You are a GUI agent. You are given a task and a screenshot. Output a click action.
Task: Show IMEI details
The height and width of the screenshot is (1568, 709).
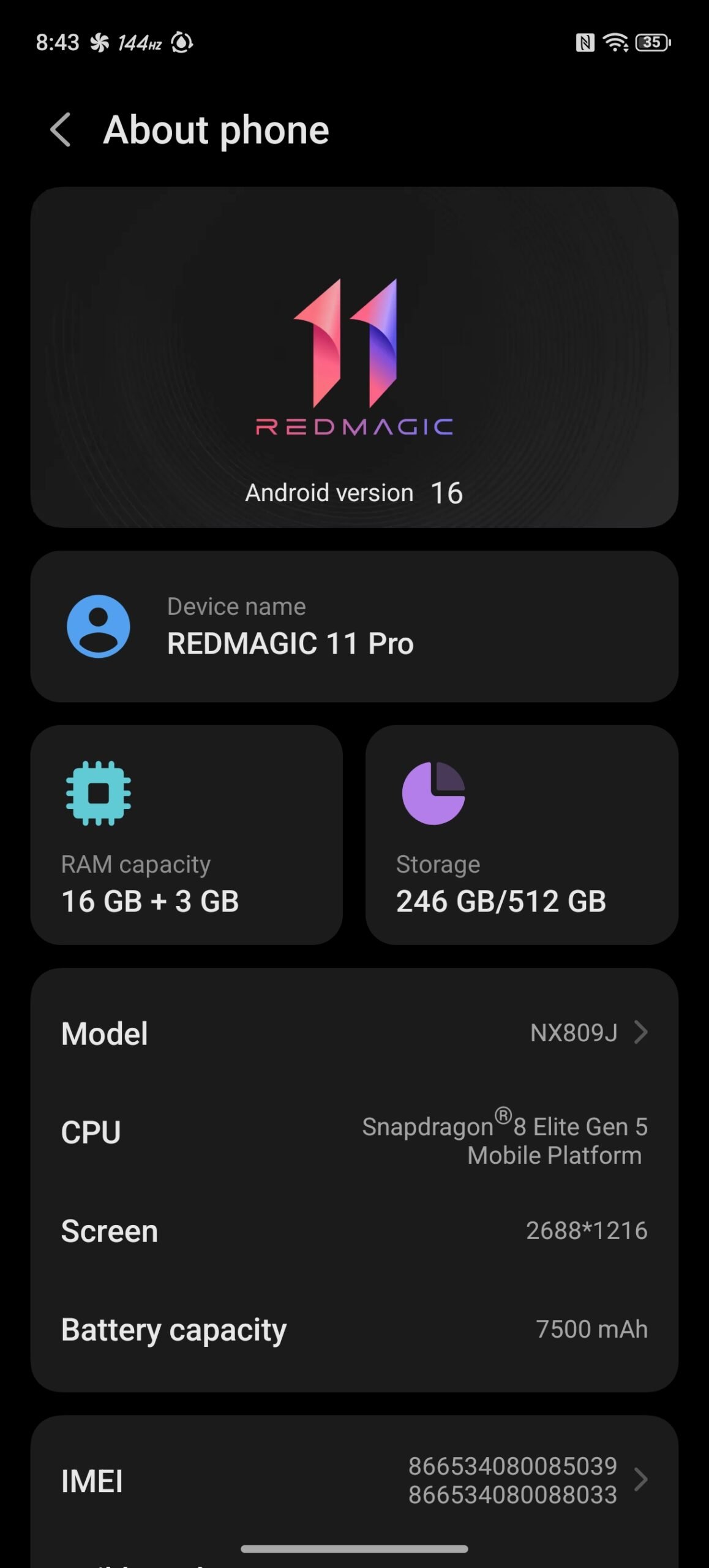pyautogui.click(x=354, y=1480)
